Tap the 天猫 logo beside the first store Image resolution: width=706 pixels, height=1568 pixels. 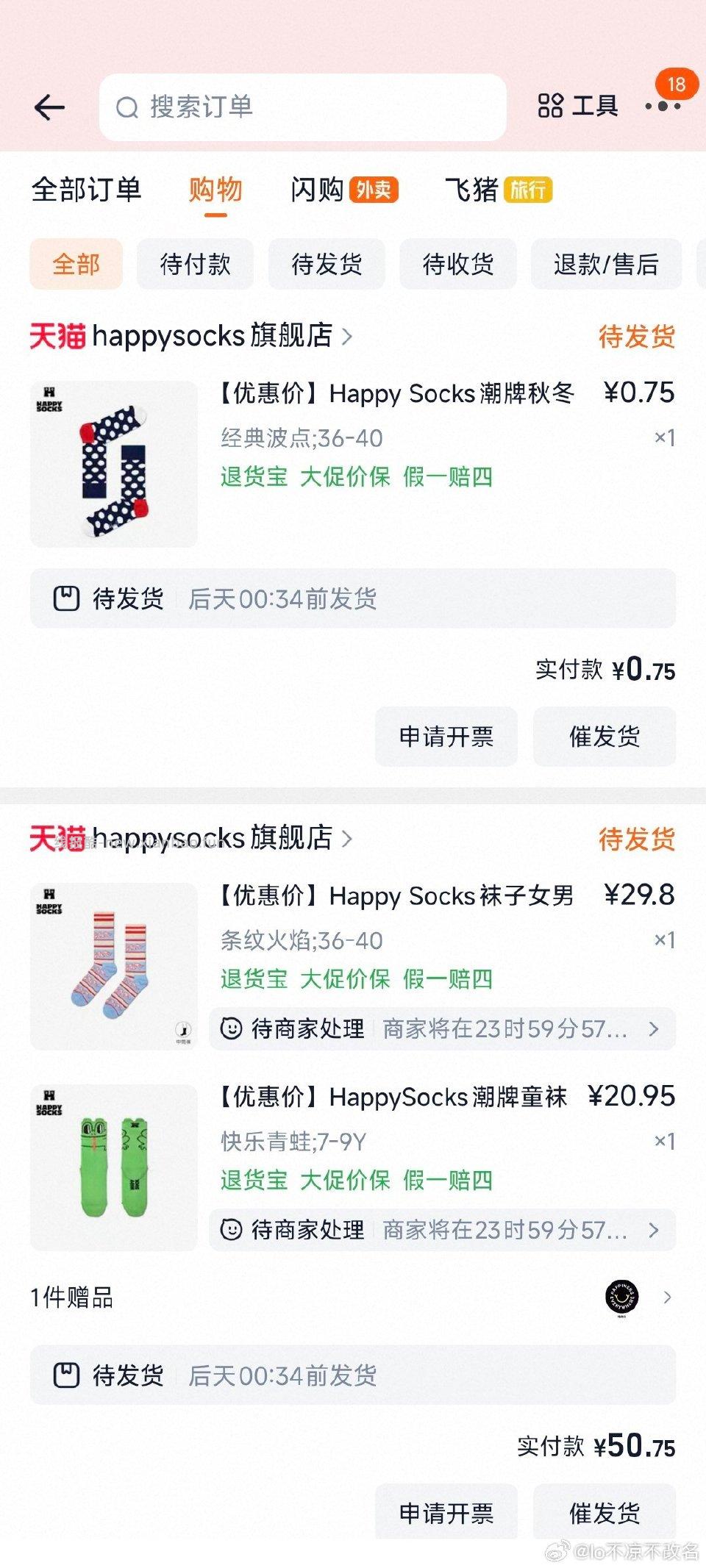click(x=57, y=334)
